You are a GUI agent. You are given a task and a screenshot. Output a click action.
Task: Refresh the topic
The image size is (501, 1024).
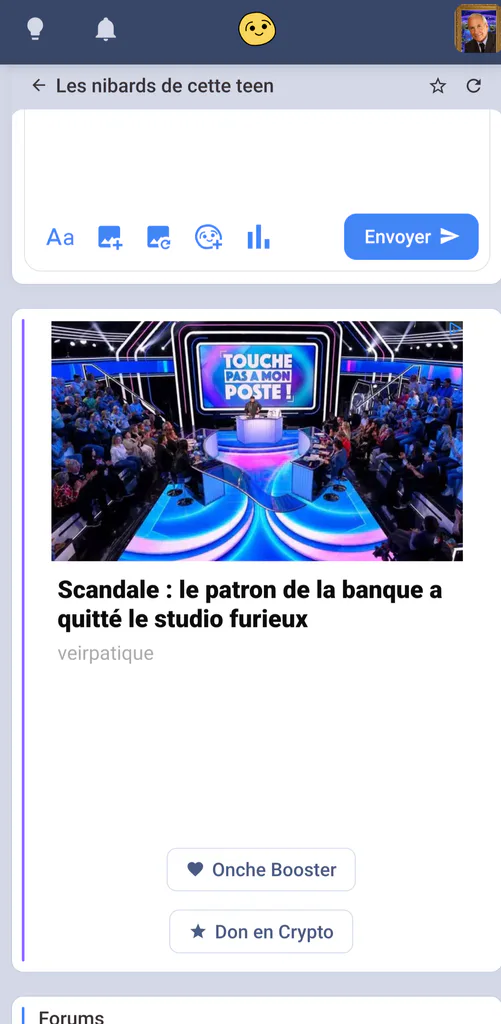coord(474,86)
